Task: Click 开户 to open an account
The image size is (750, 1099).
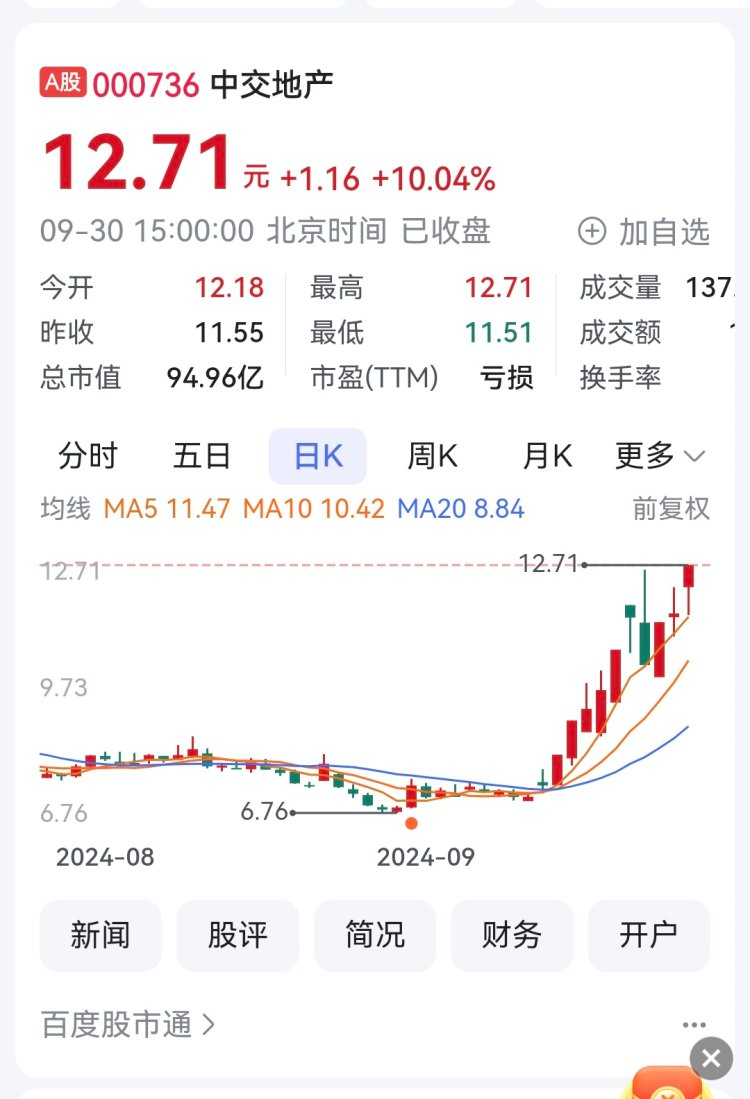Action: pyautogui.click(x=650, y=935)
